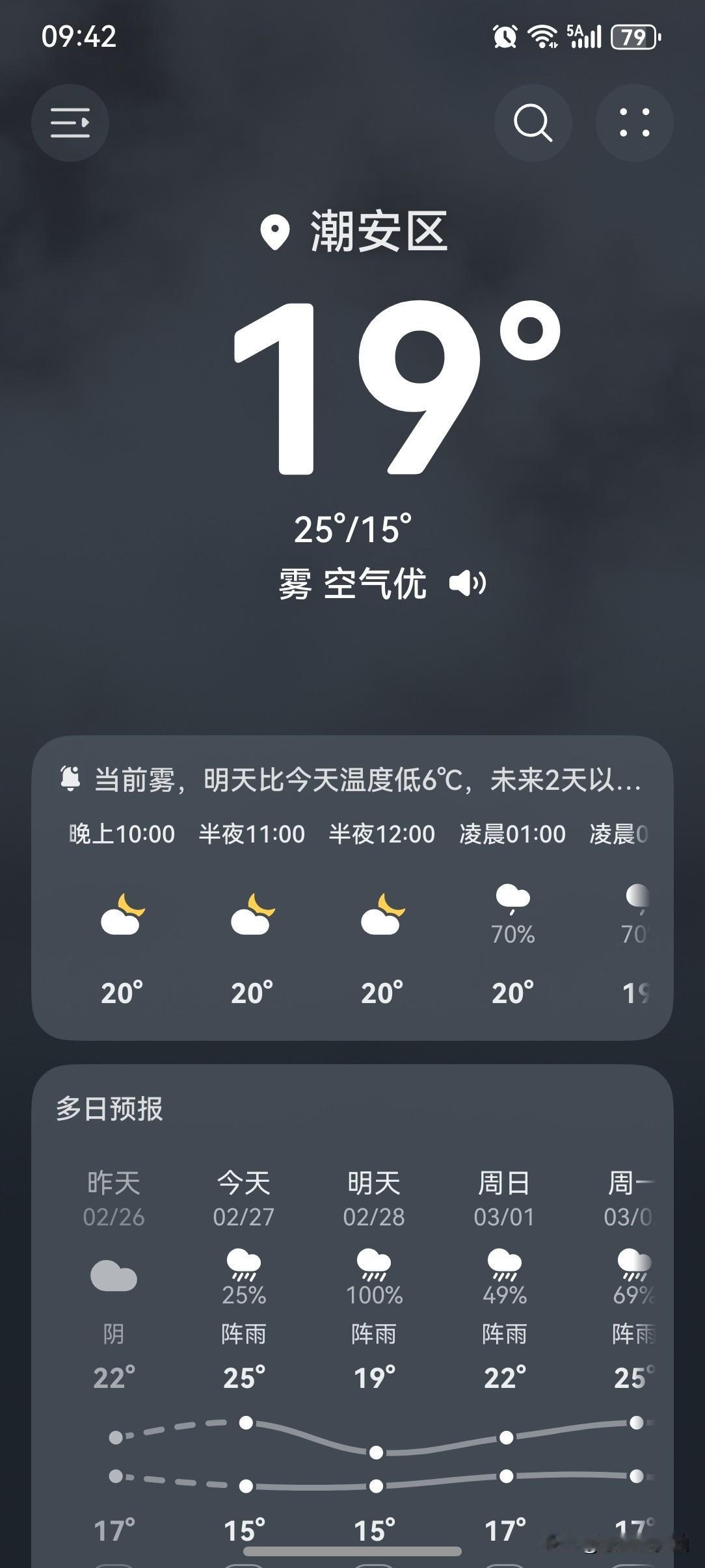Click the location pin beside 潮安区

(x=276, y=232)
